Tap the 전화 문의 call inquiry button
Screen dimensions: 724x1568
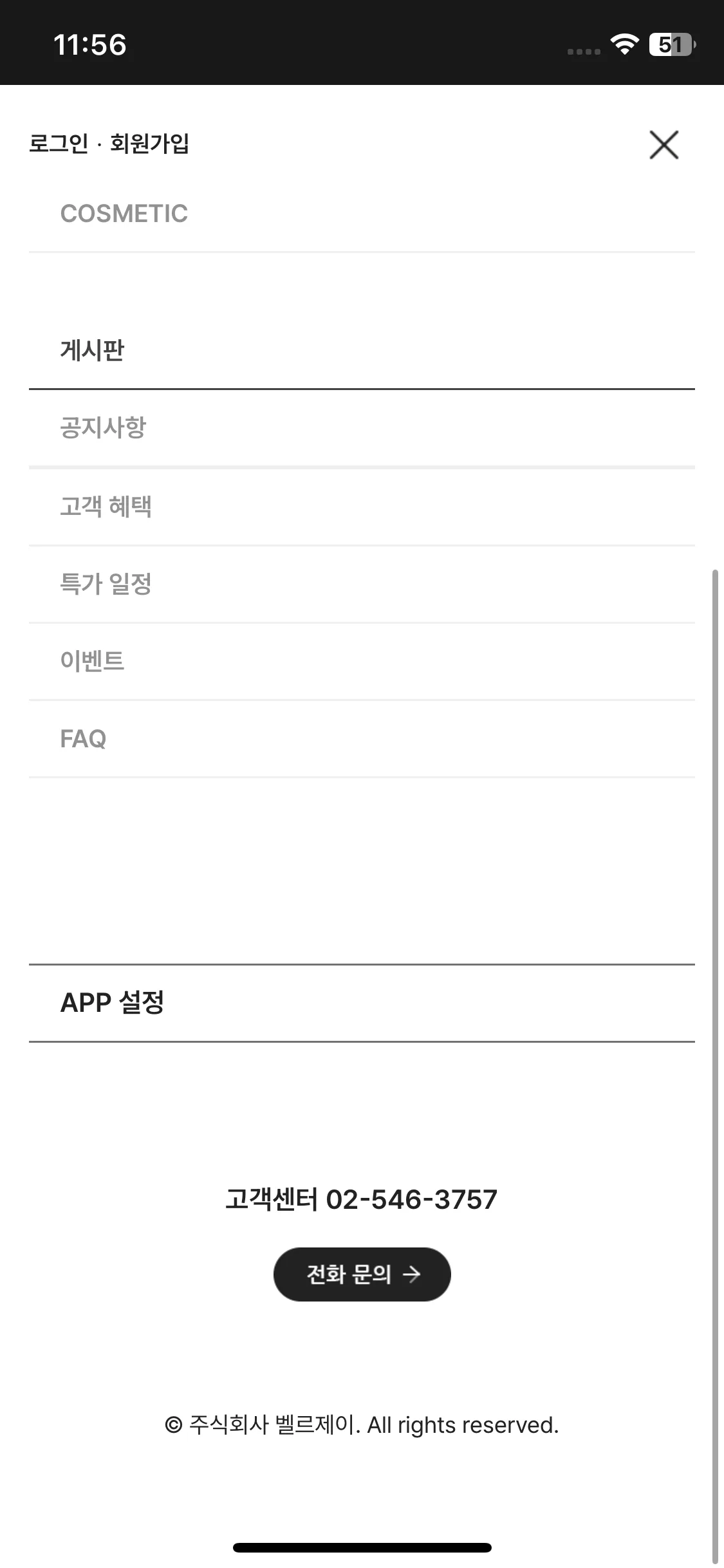362,1274
